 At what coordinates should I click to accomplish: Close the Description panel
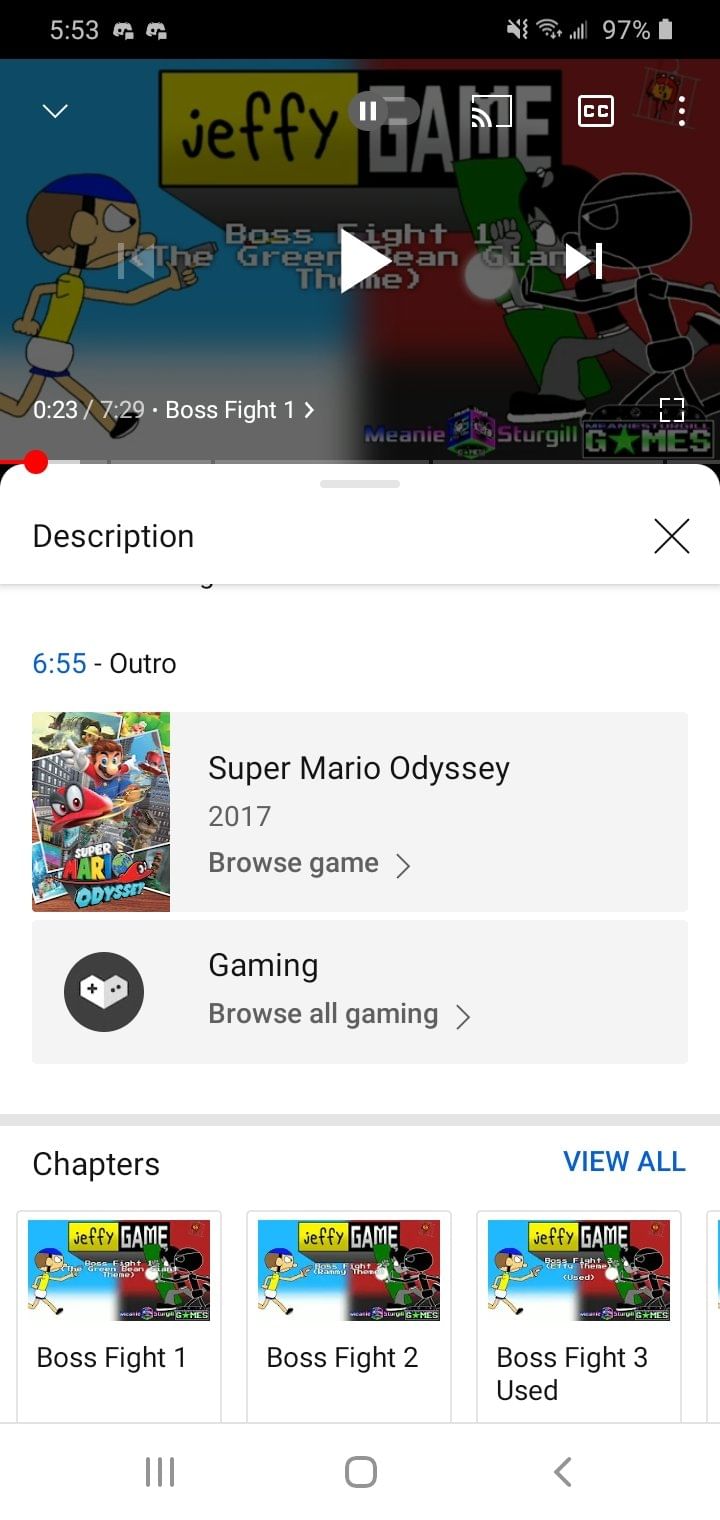pyautogui.click(x=671, y=536)
